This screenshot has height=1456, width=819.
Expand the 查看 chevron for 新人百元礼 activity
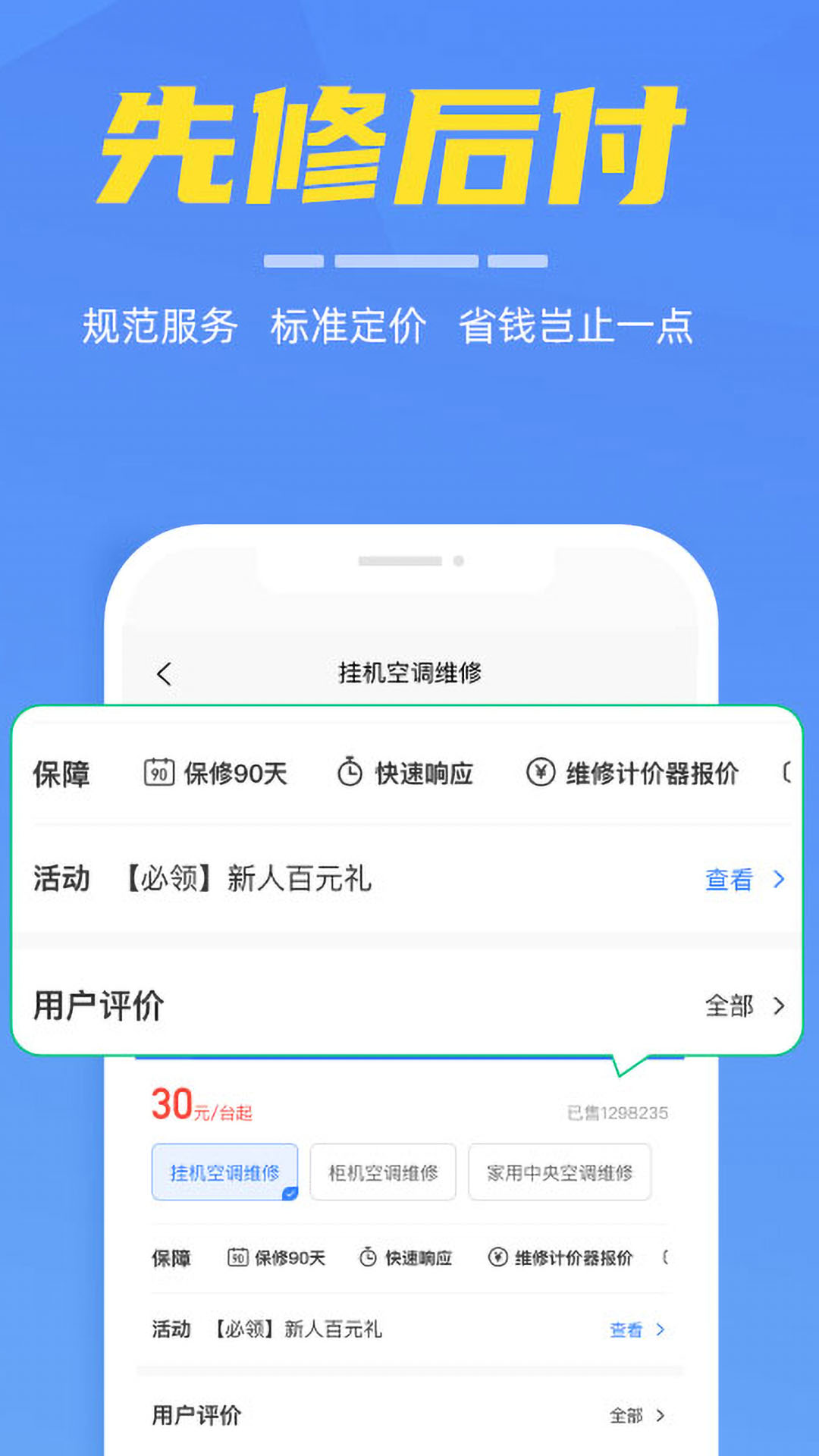tap(780, 880)
